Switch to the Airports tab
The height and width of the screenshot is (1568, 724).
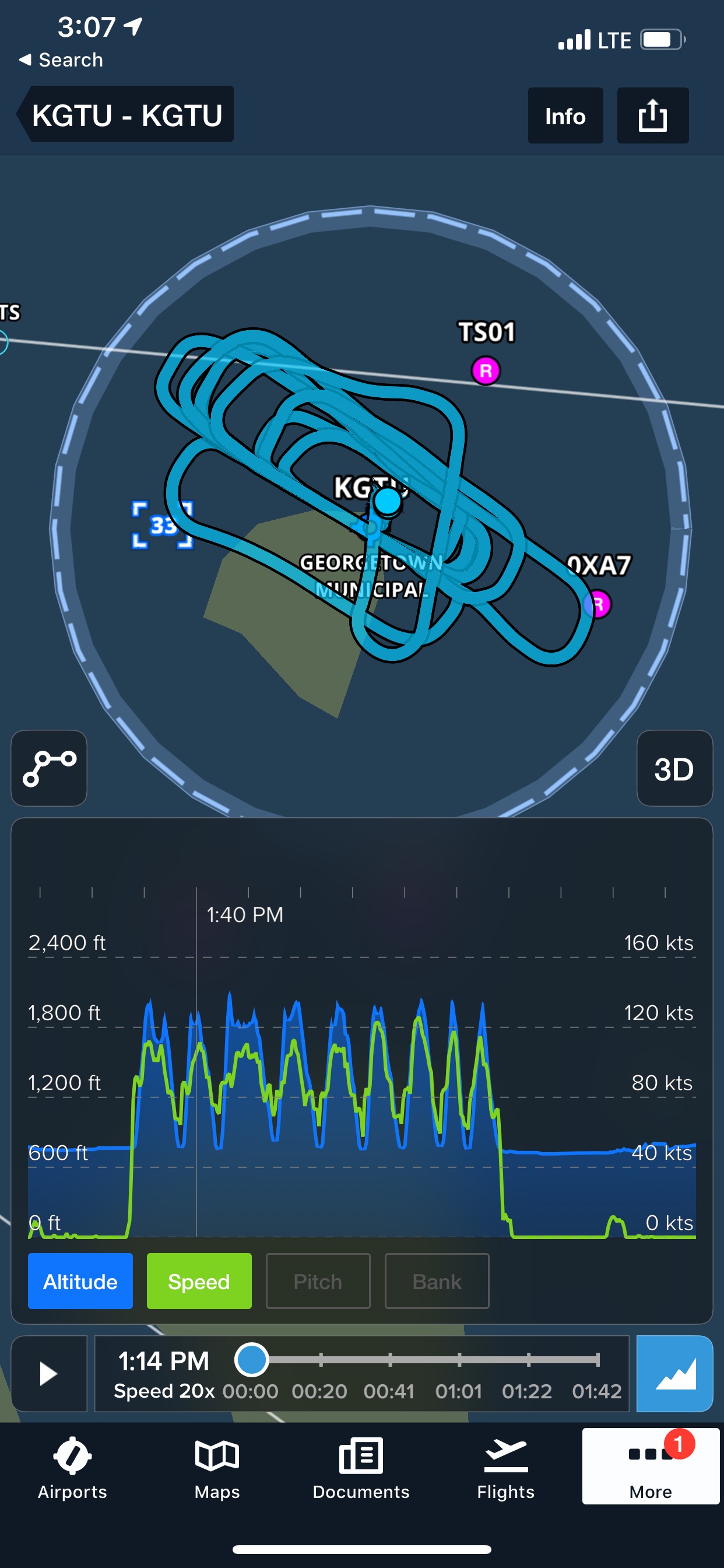pyautogui.click(x=72, y=1468)
